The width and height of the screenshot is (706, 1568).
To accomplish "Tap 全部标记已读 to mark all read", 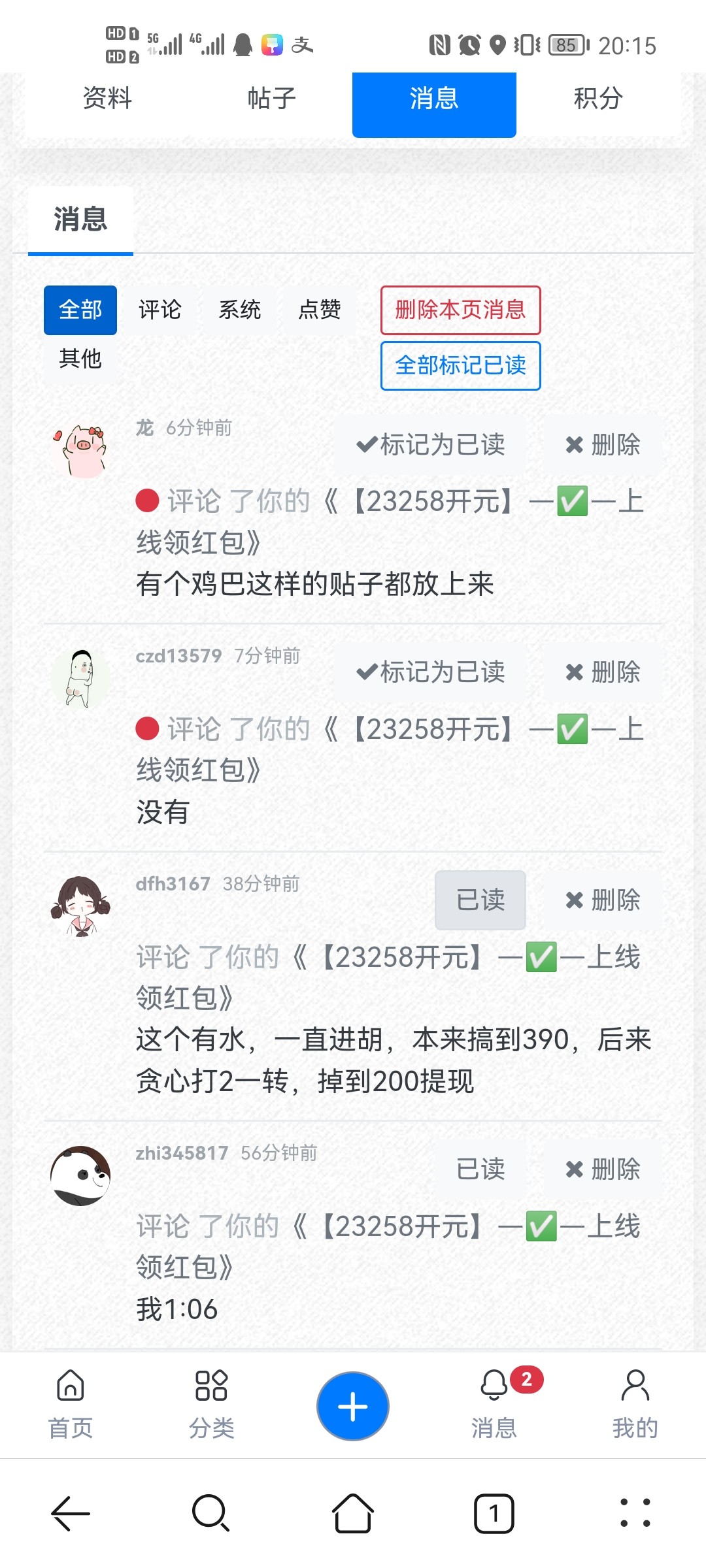I will click(x=460, y=367).
